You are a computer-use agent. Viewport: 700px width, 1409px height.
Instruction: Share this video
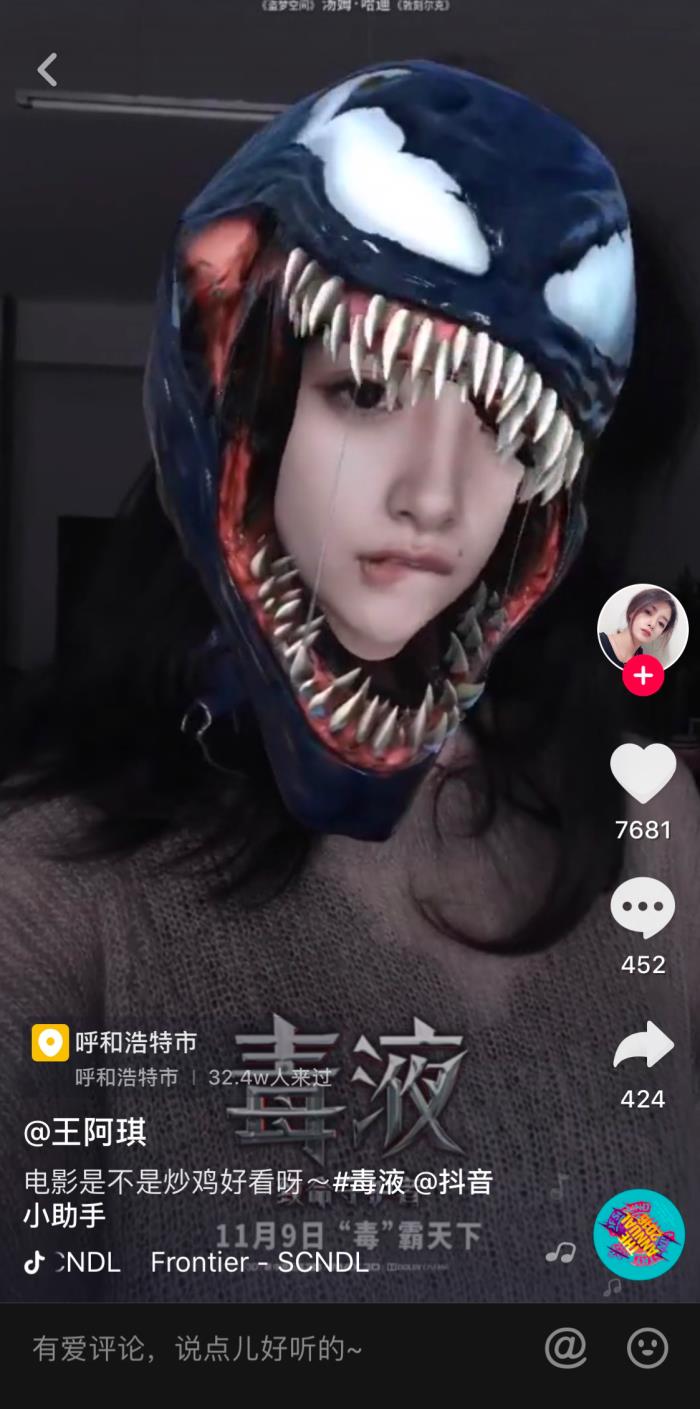643,1046
